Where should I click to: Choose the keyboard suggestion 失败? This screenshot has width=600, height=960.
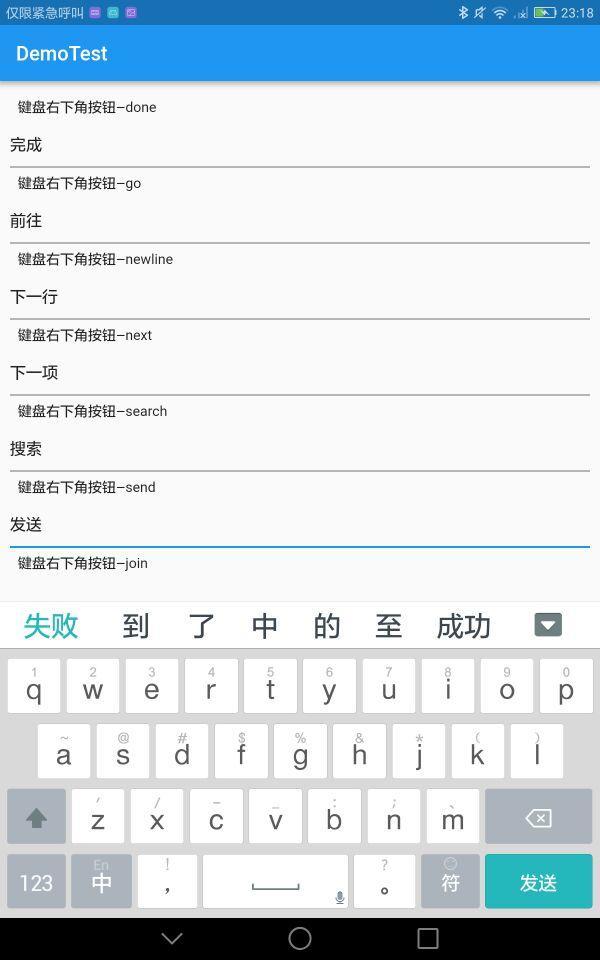point(51,626)
